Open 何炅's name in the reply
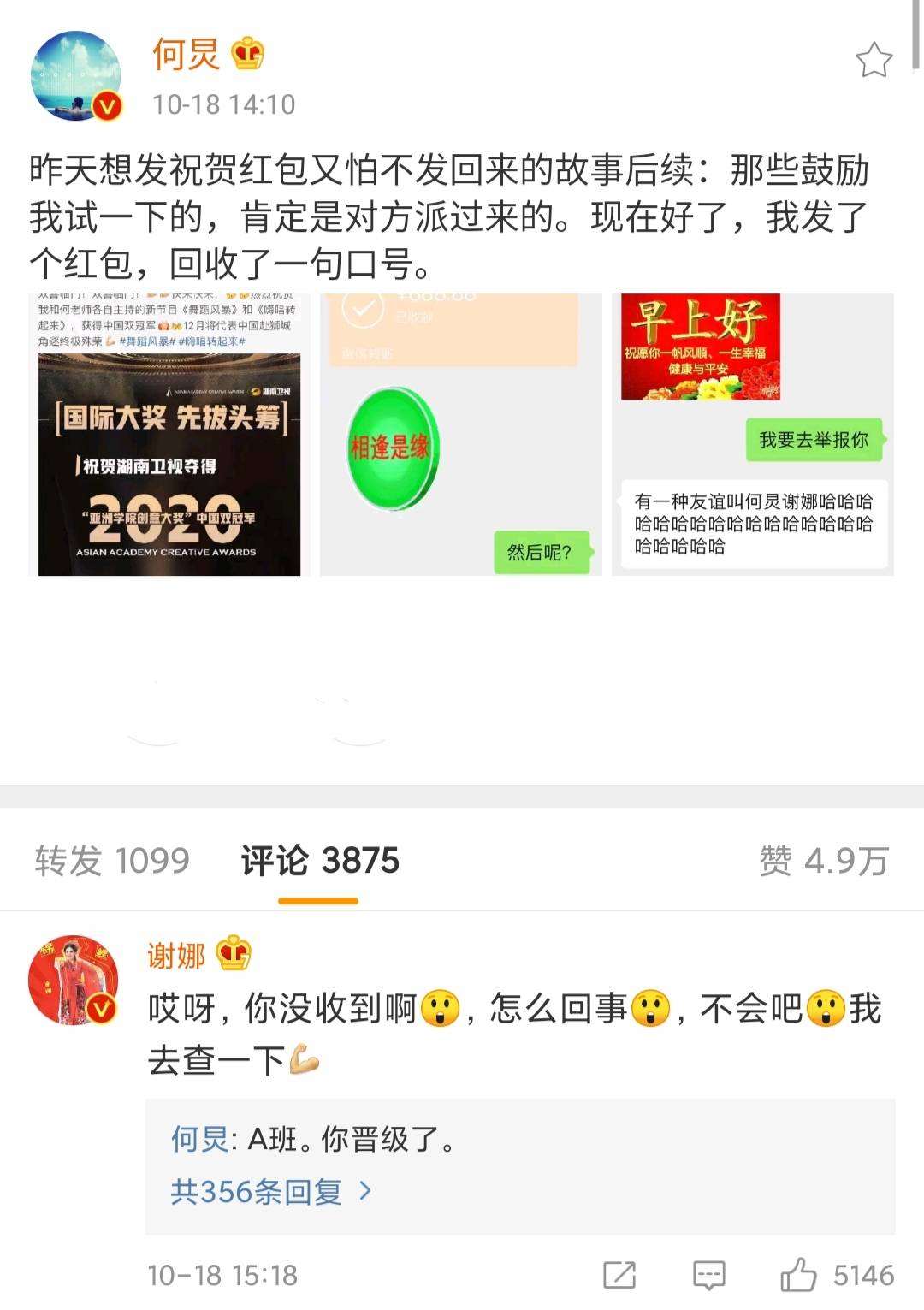924x1310 pixels. click(199, 1139)
